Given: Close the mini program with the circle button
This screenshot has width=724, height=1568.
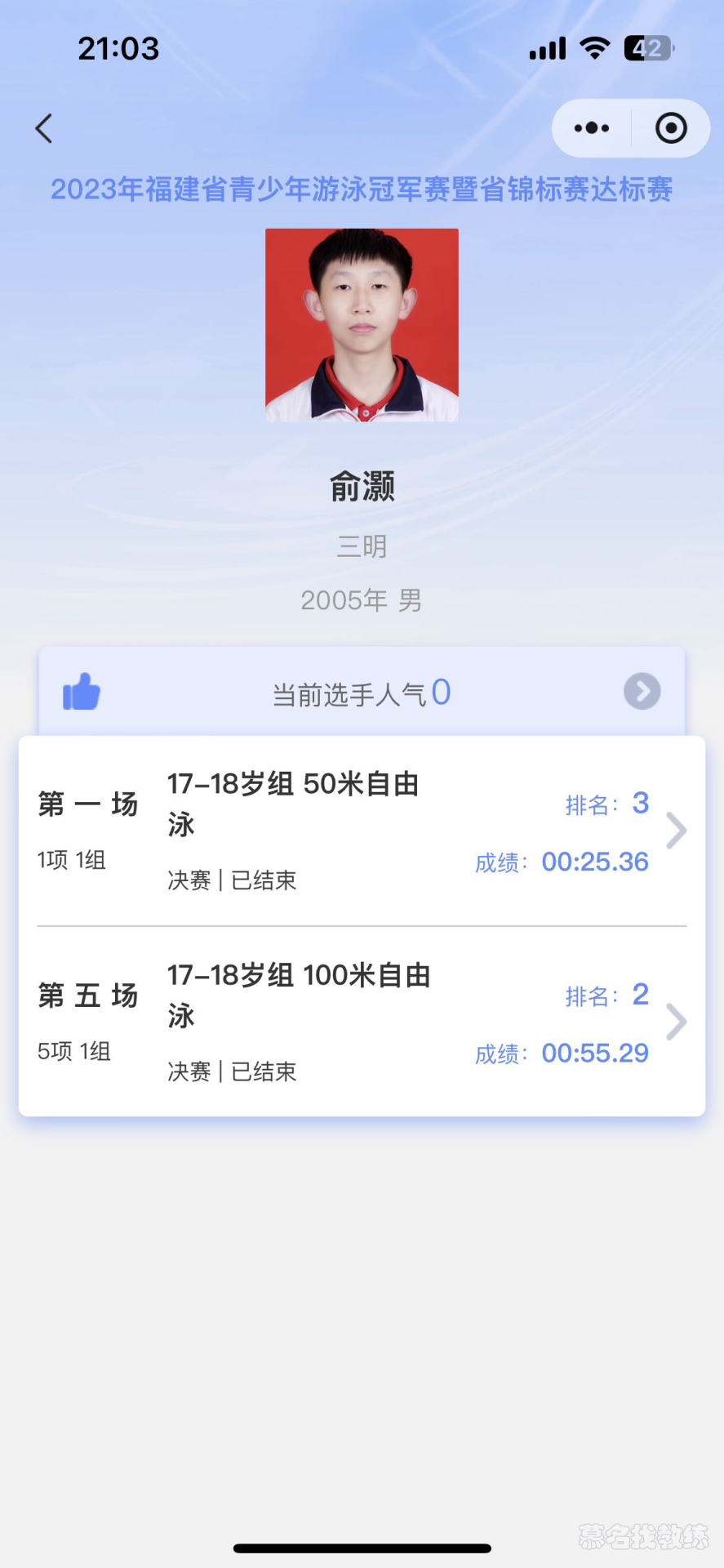Looking at the screenshot, I should click(671, 128).
